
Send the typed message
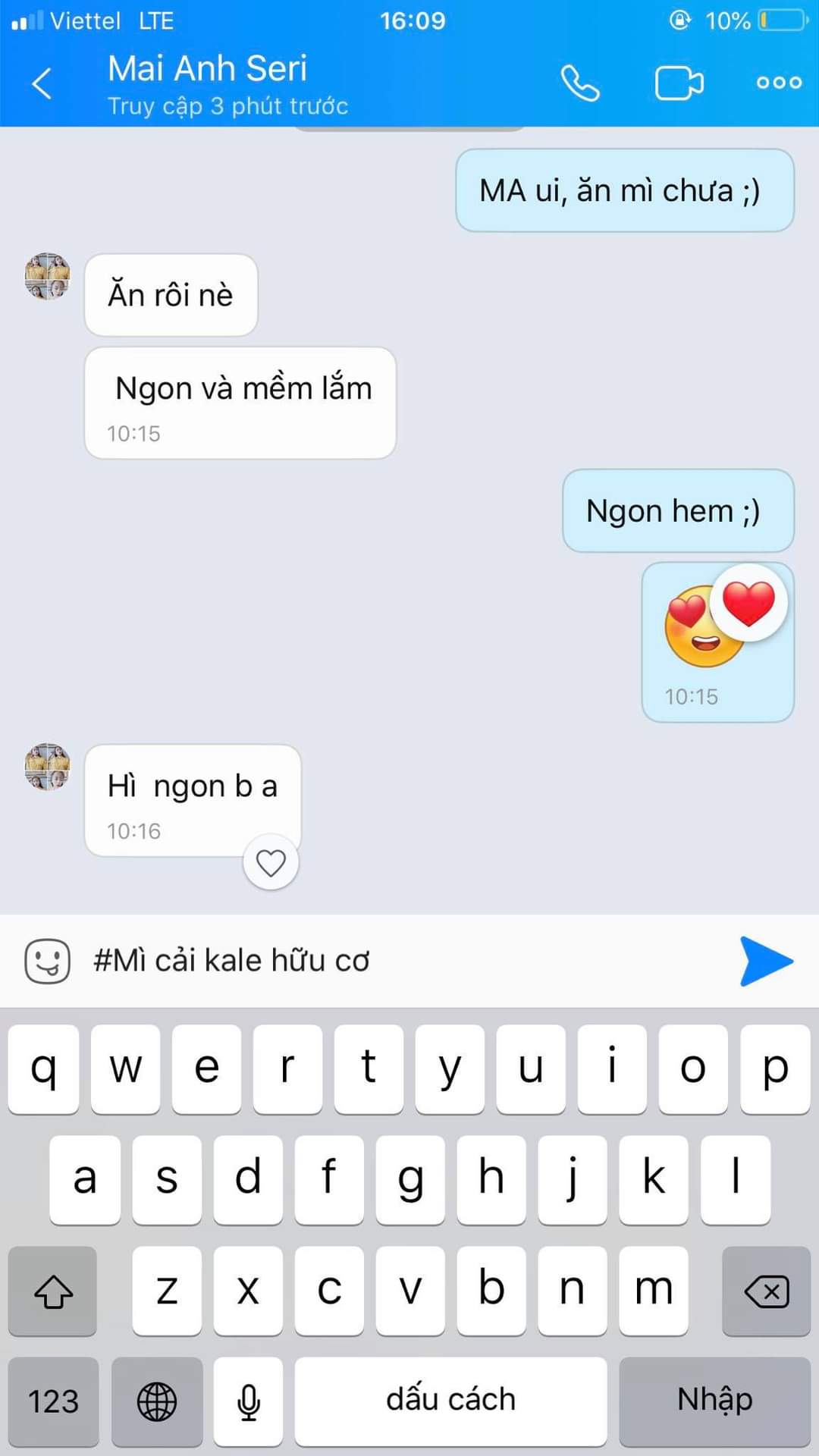[766, 961]
